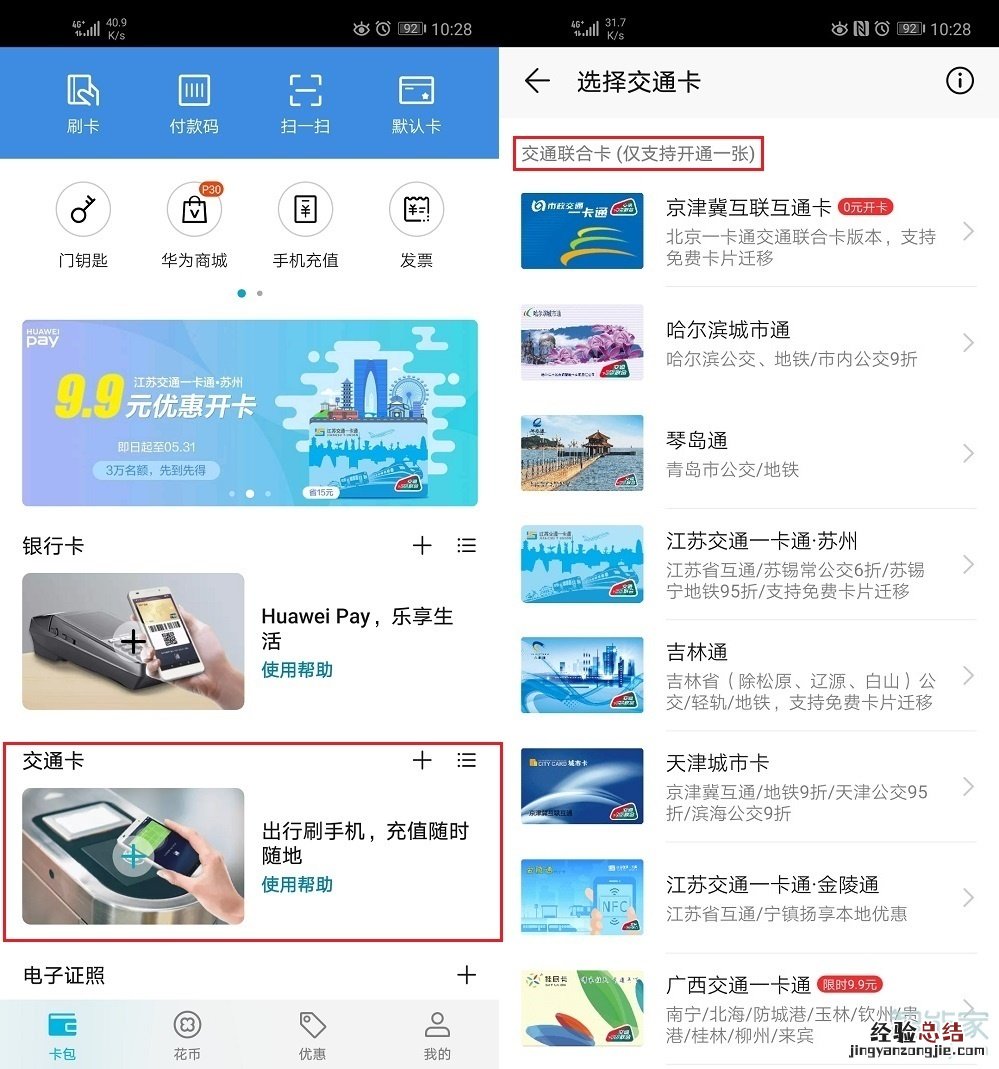
Task: Select 哈尔滨城市通 card
Action: point(748,343)
